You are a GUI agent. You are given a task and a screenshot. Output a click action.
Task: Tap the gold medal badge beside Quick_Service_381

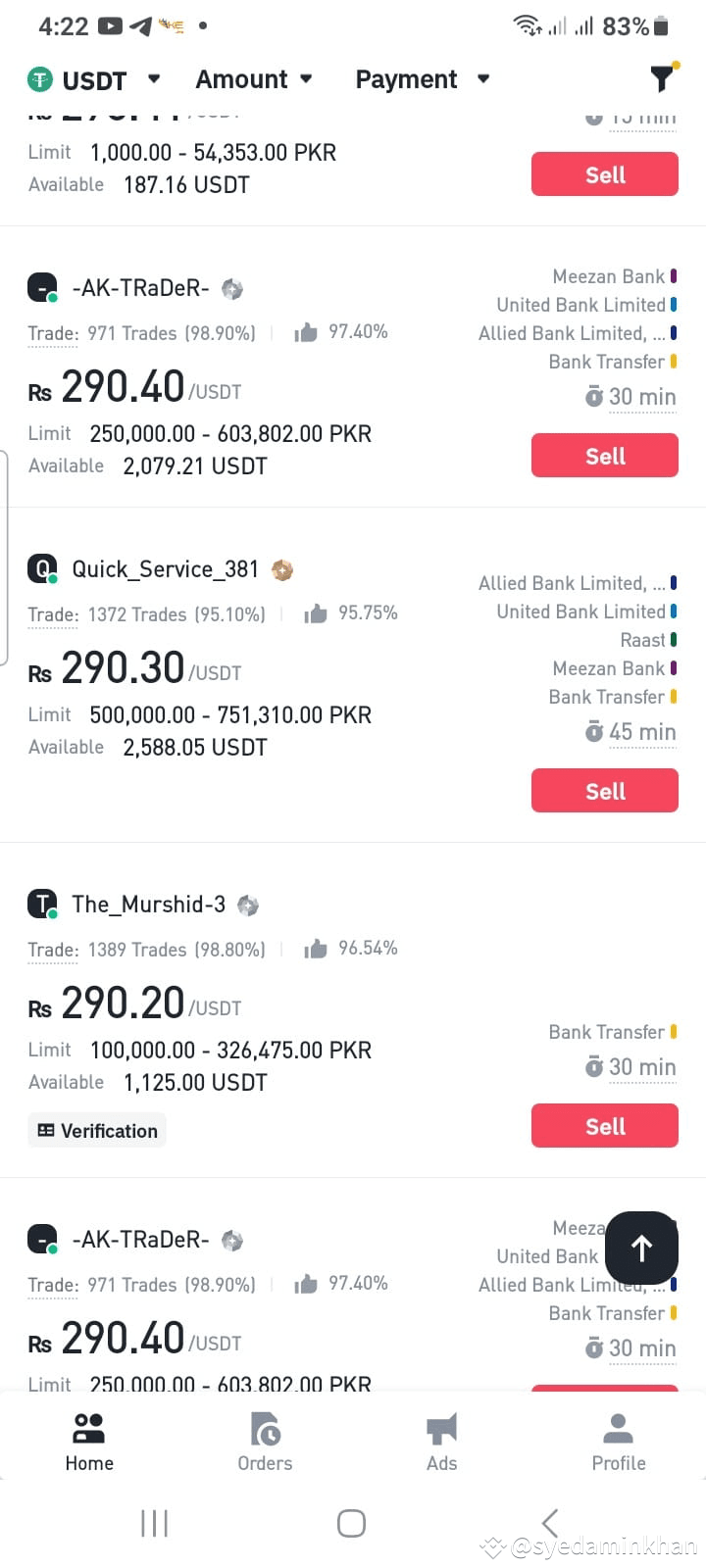[x=281, y=569]
